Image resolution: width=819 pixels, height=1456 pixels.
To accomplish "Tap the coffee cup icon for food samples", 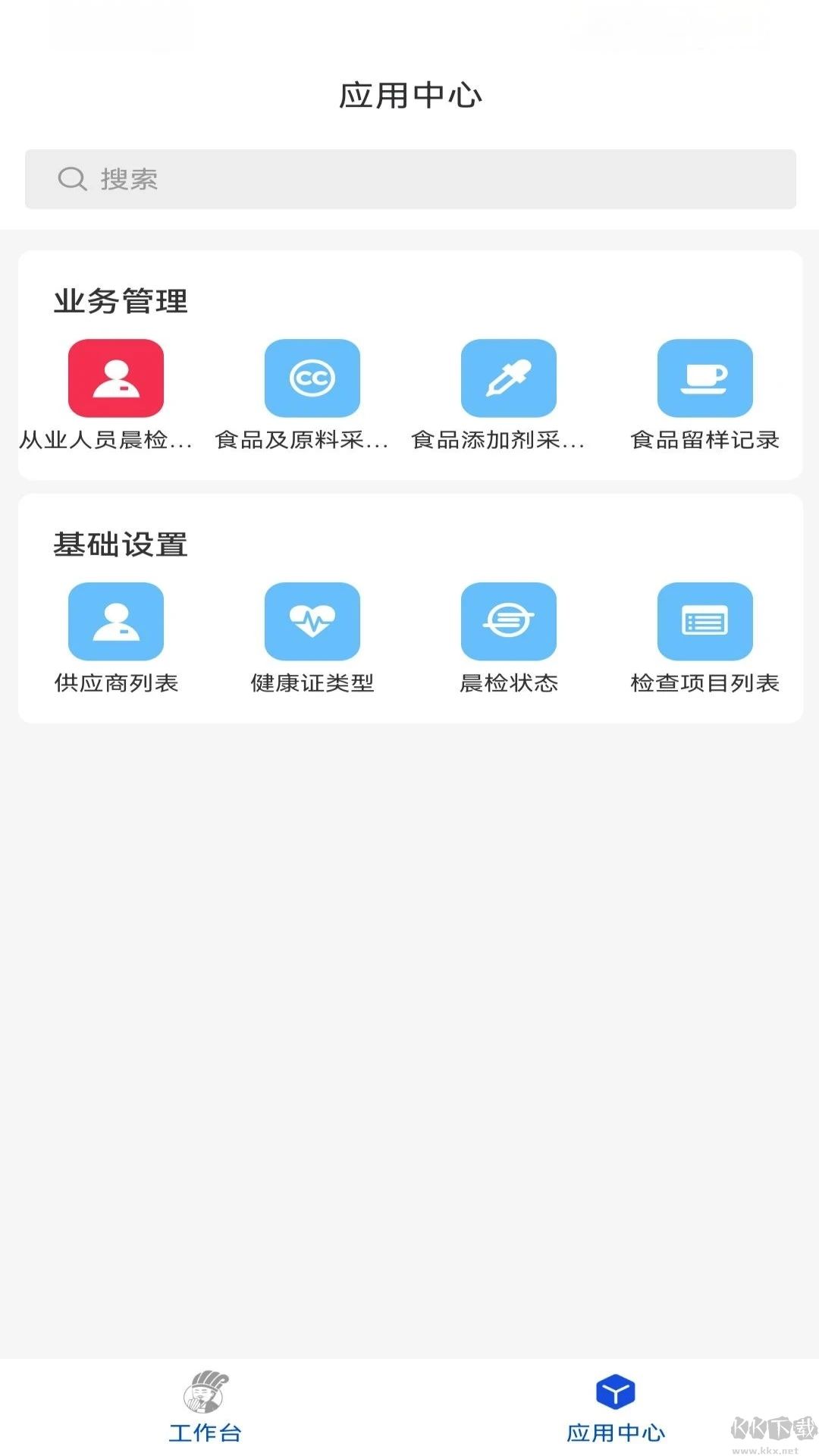I will point(706,379).
